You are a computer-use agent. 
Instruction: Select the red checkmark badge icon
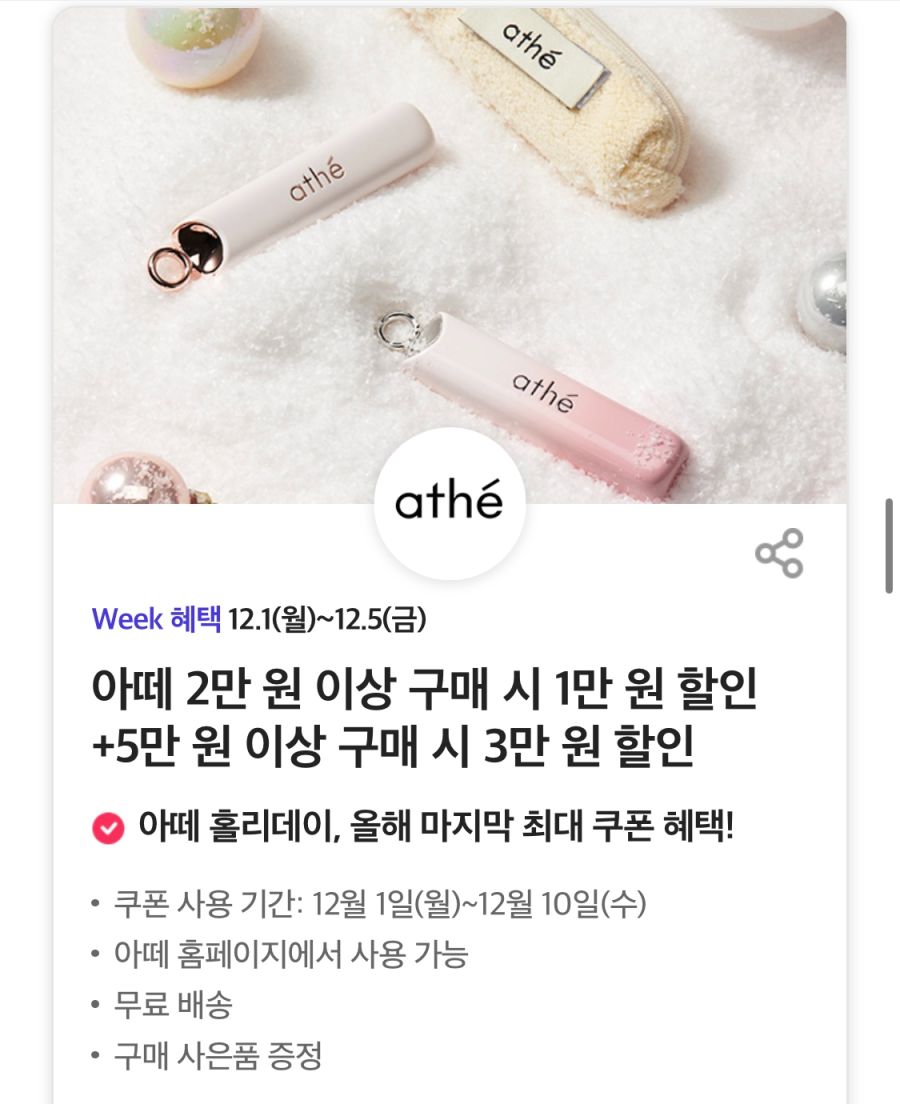click(x=107, y=826)
